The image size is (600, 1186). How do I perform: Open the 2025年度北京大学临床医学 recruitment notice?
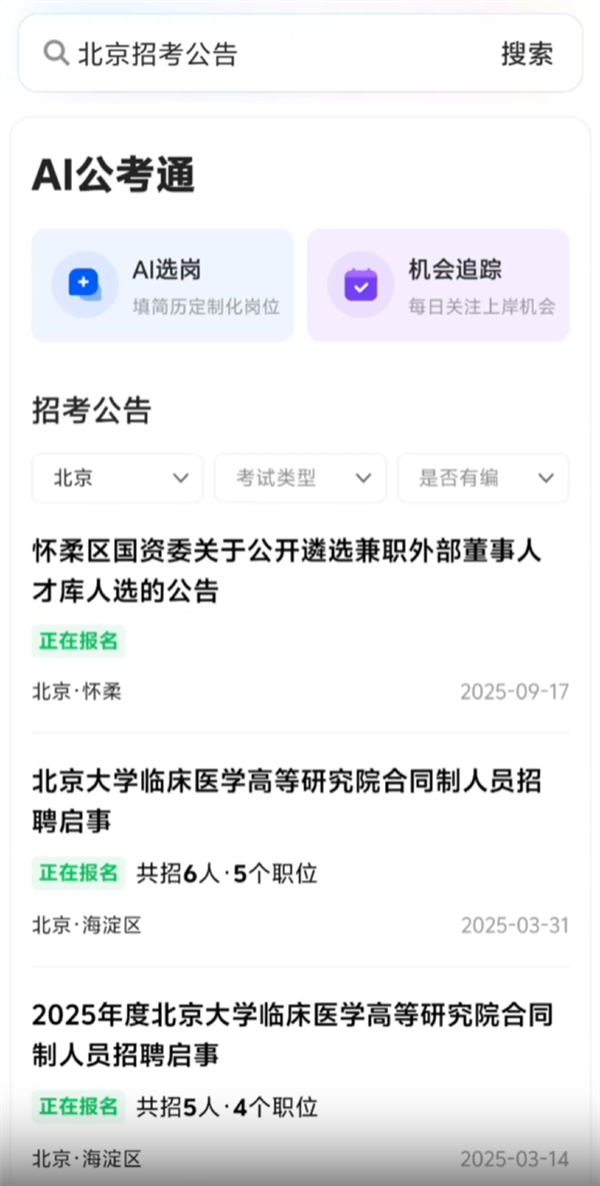pyautogui.click(x=292, y=1035)
